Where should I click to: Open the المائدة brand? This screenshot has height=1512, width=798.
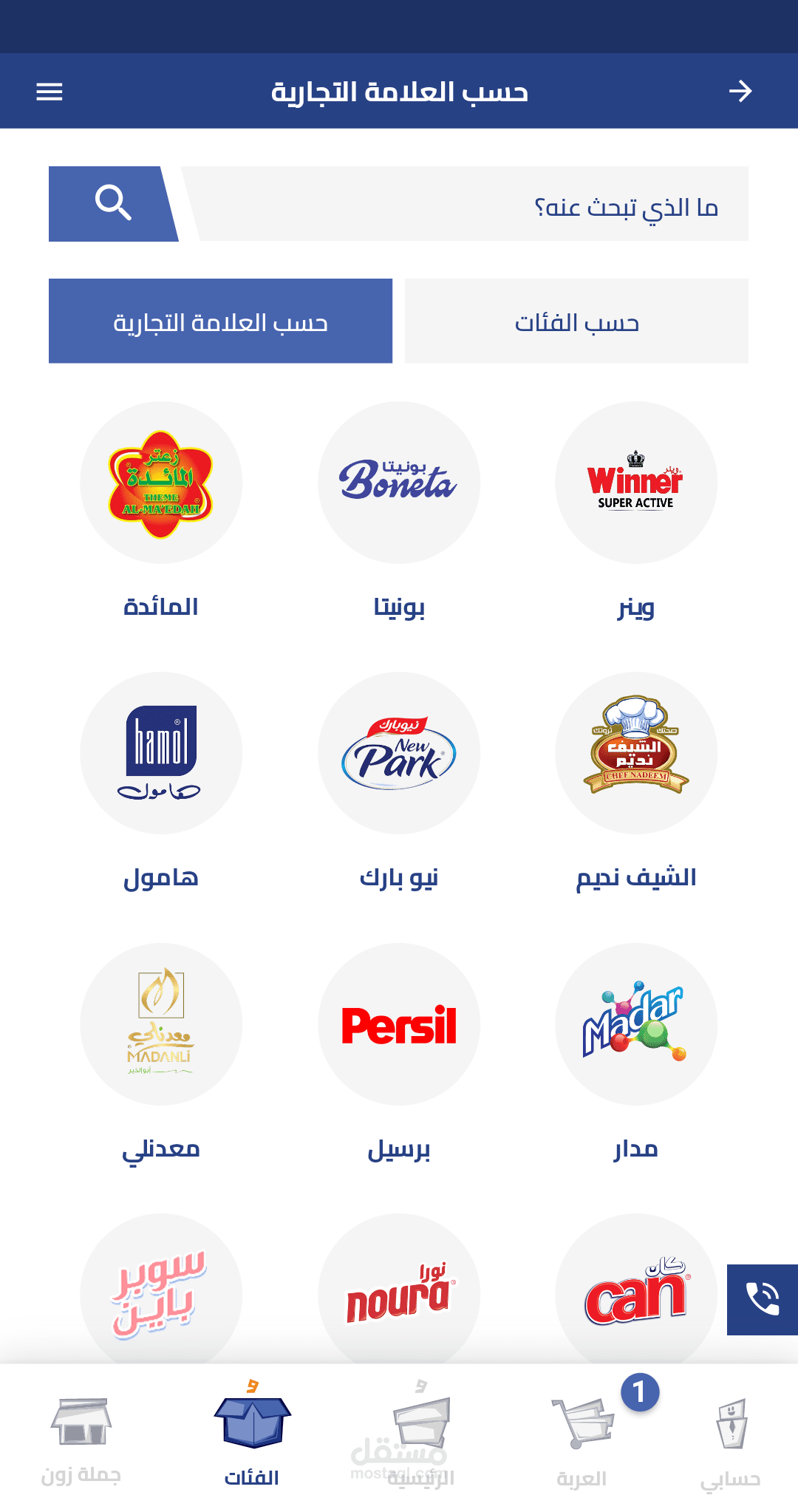(161, 484)
